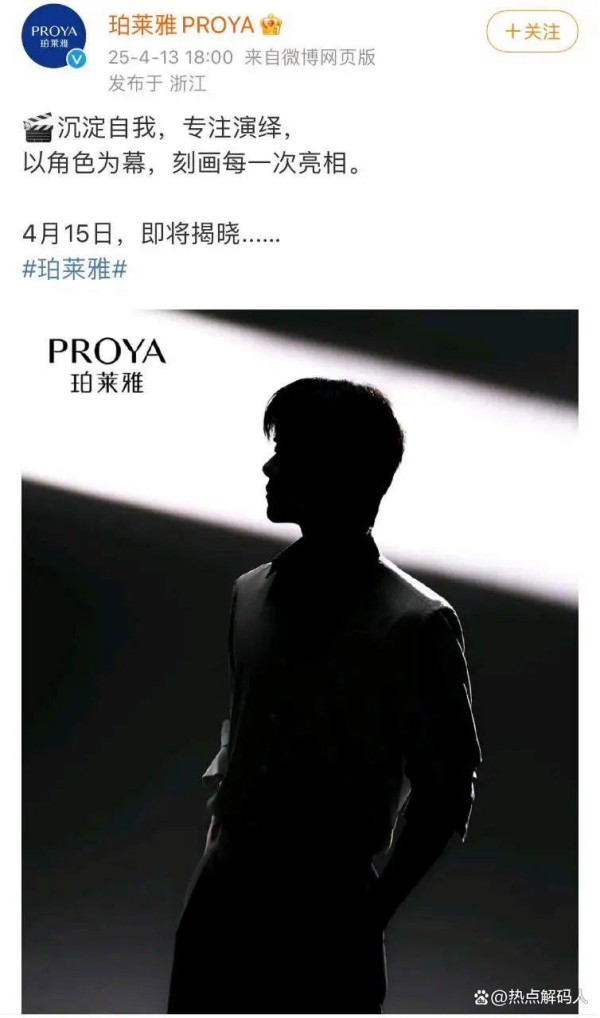Open the PROYA profile avatar
The height and width of the screenshot is (1018, 600).
(x=54, y=36)
